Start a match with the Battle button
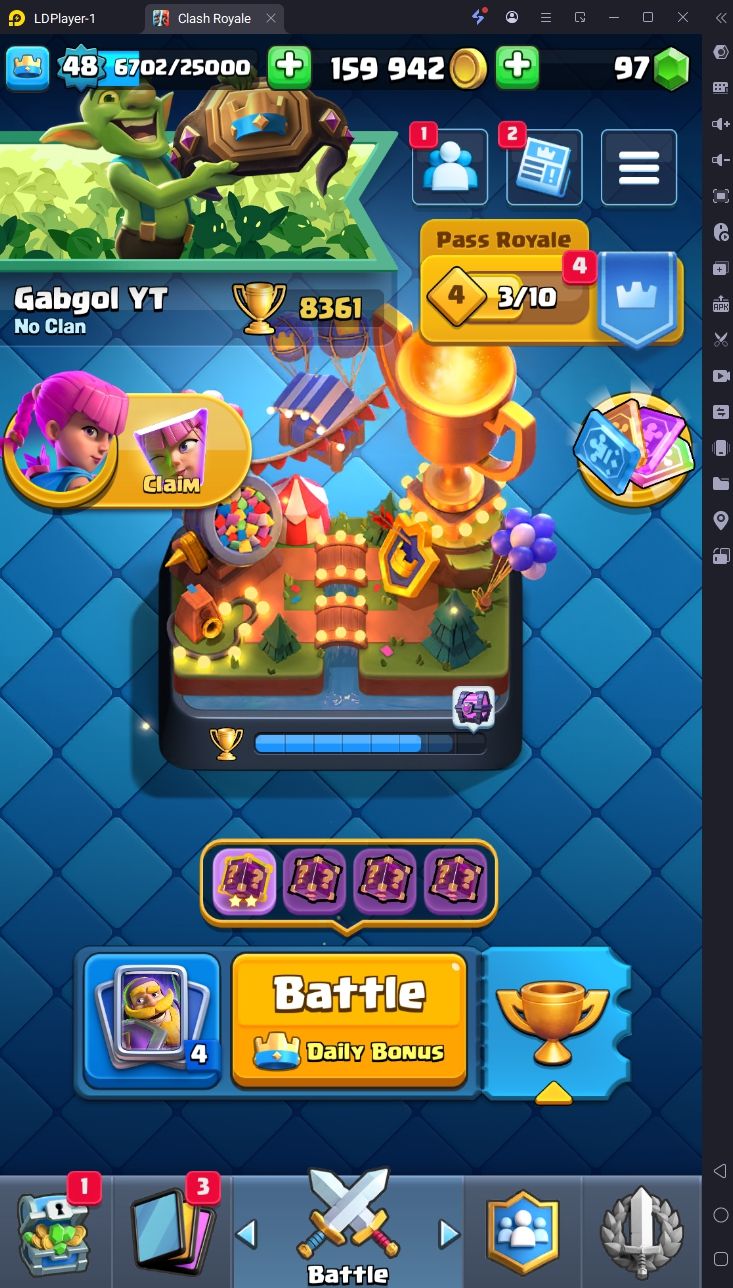The height and width of the screenshot is (1288, 733). pos(349,1020)
